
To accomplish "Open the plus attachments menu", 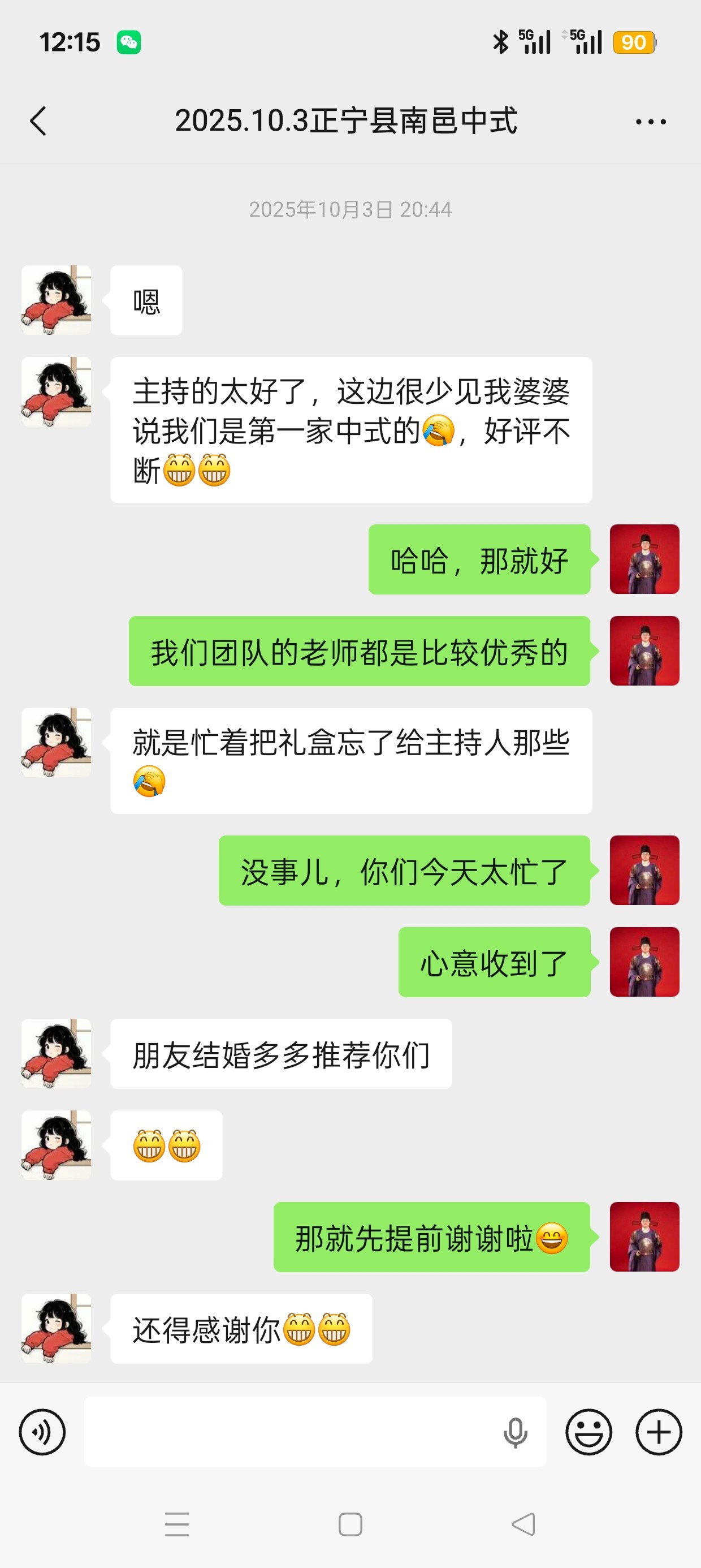I will coord(659,1432).
